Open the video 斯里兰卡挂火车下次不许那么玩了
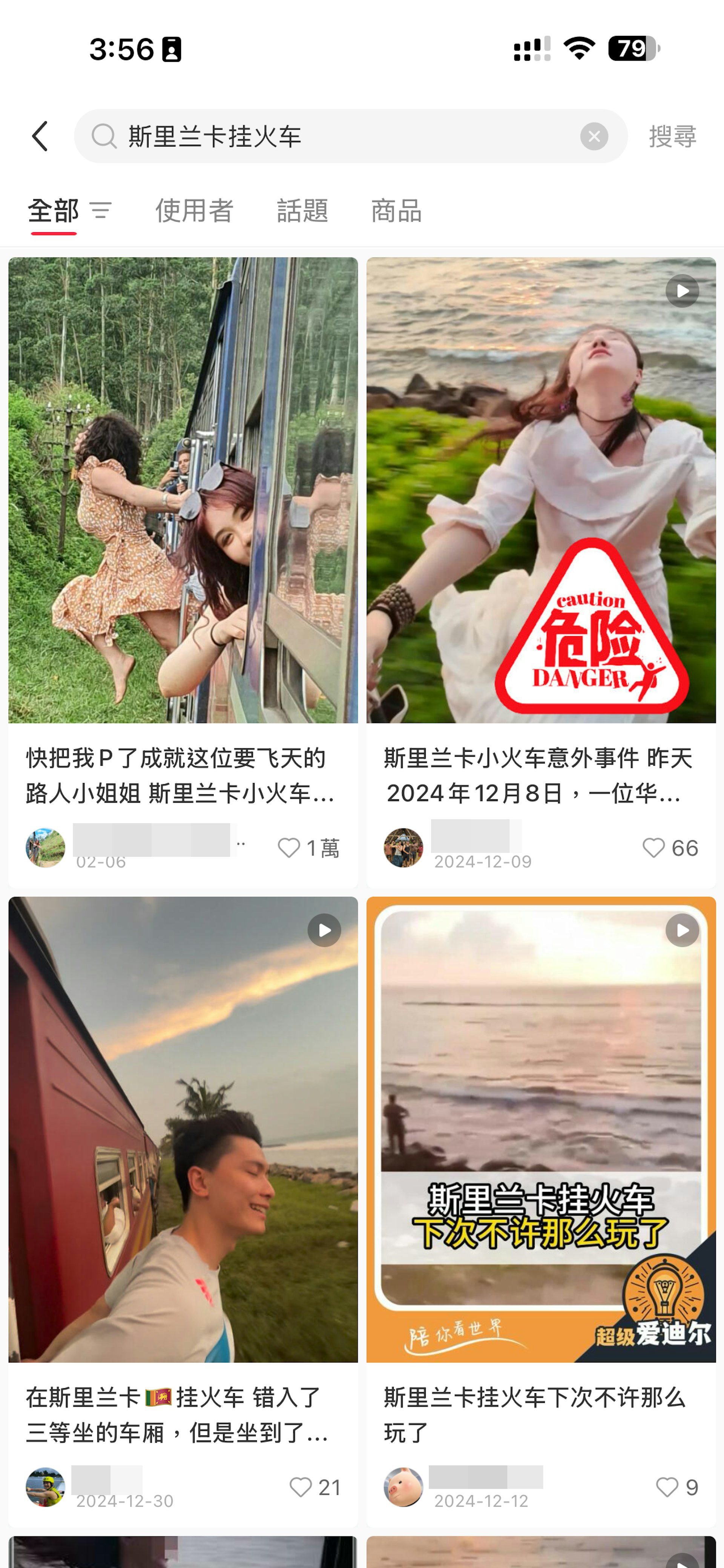The image size is (724, 1568). pyautogui.click(x=541, y=1129)
